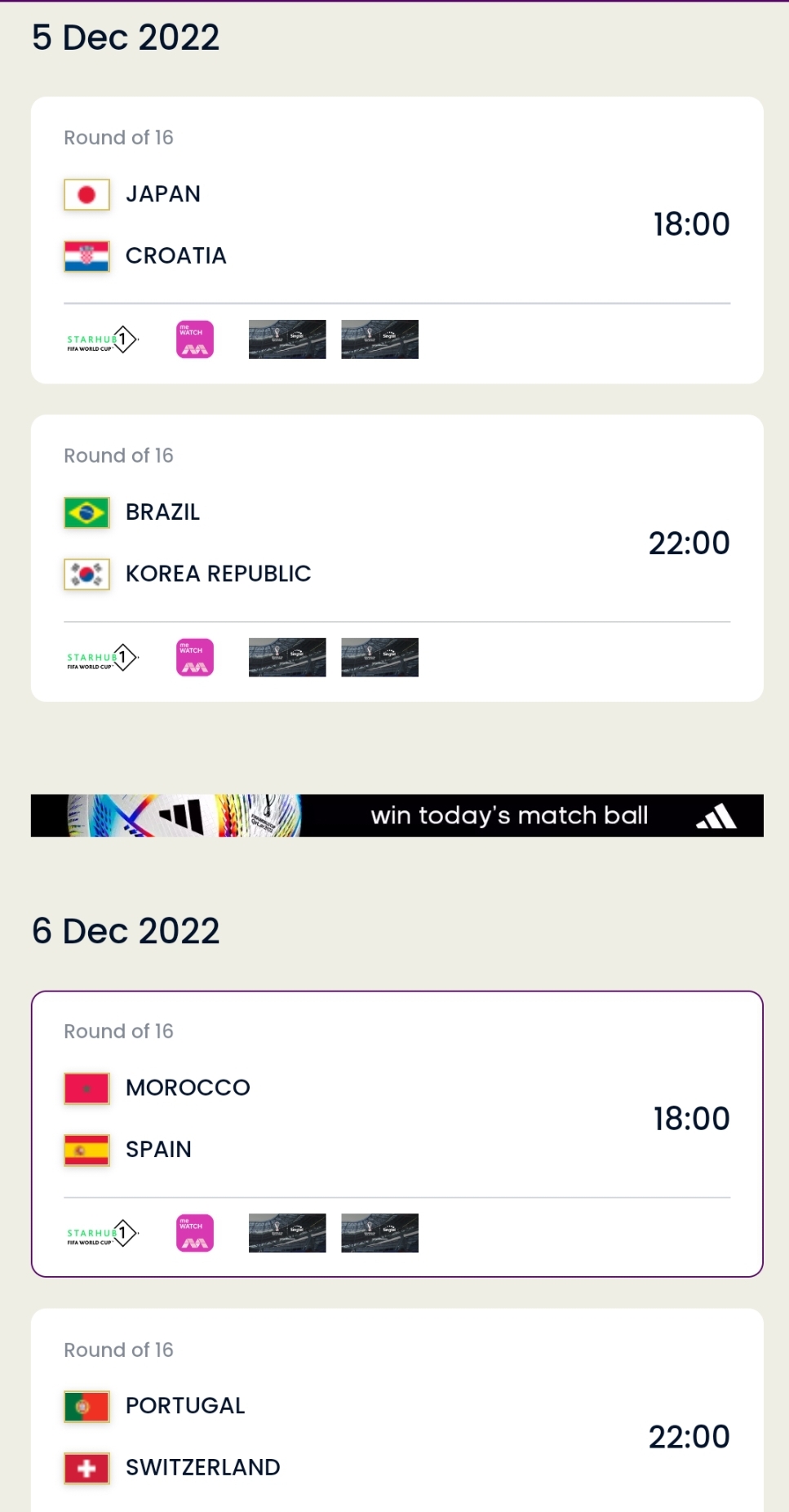Open the Morocco vs Spain match card
789x1512 pixels.
tap(397, 1134)
